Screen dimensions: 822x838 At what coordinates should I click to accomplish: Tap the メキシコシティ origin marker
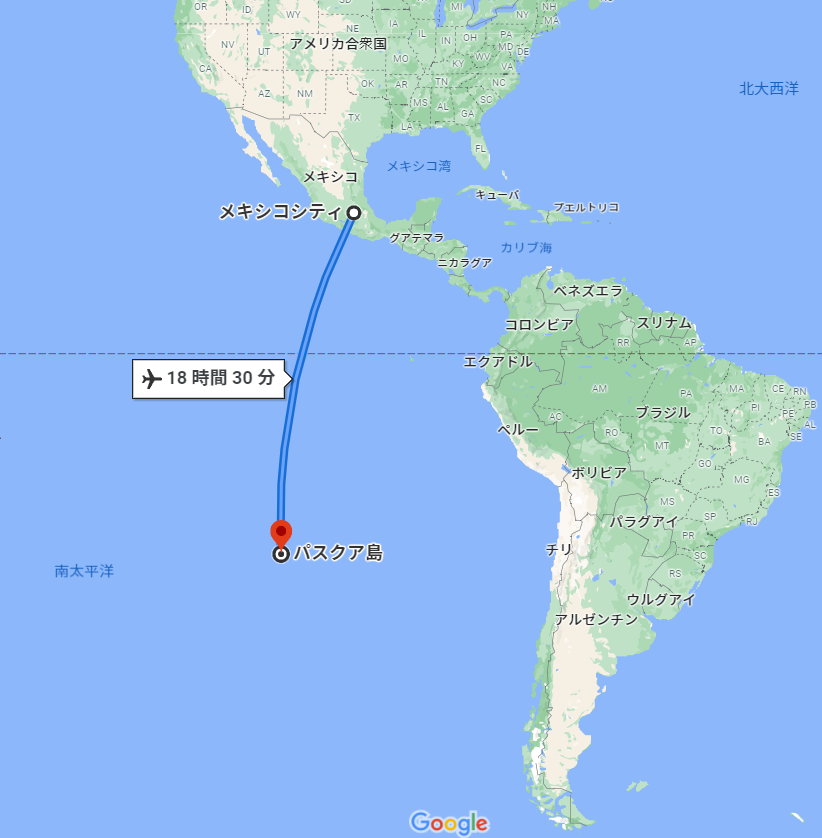354,212
